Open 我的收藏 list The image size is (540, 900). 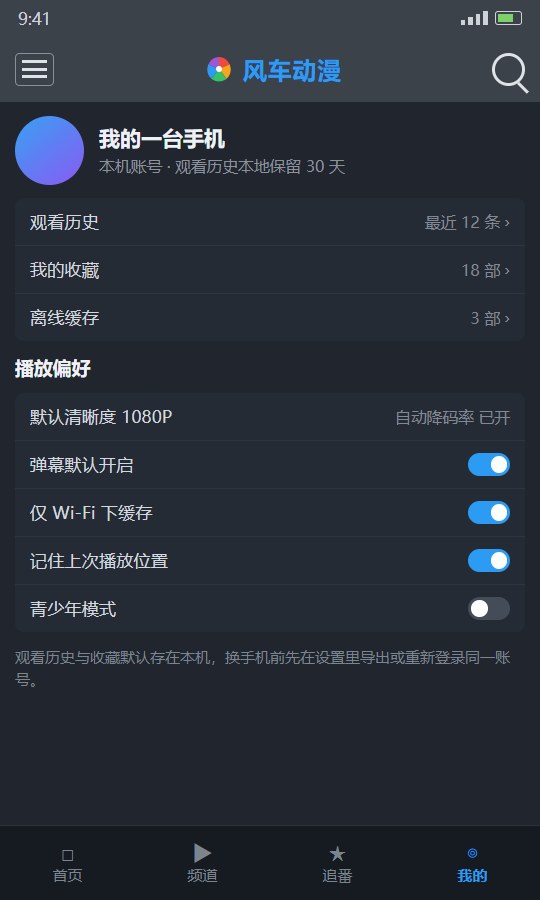tap(270, 270)
